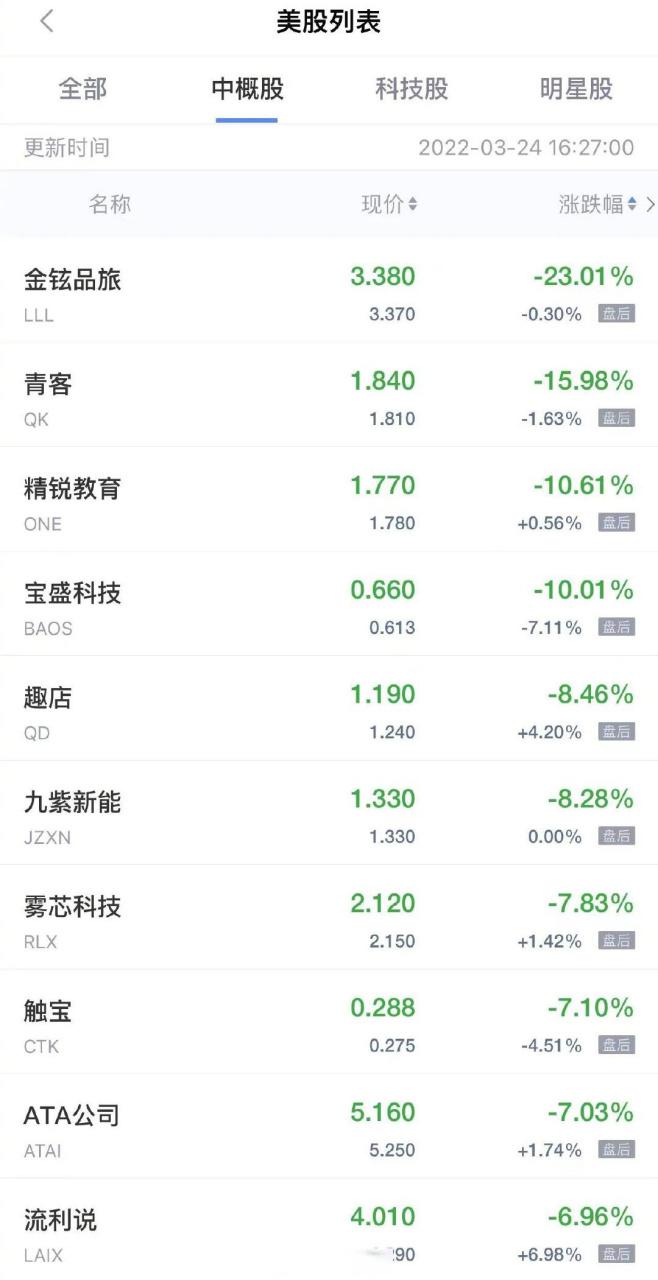Sort stocks by 涨跌幅

[597, 205]
